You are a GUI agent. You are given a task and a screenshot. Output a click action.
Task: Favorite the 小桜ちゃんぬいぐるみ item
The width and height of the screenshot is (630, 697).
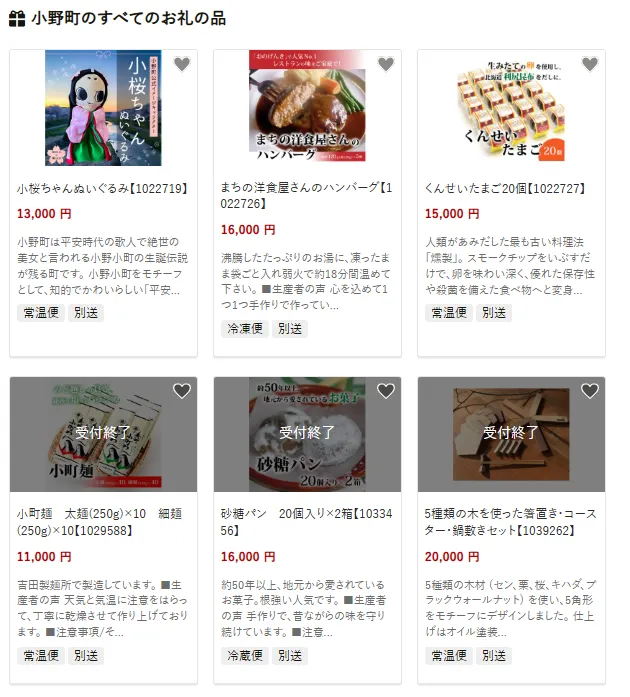(181, 65)
